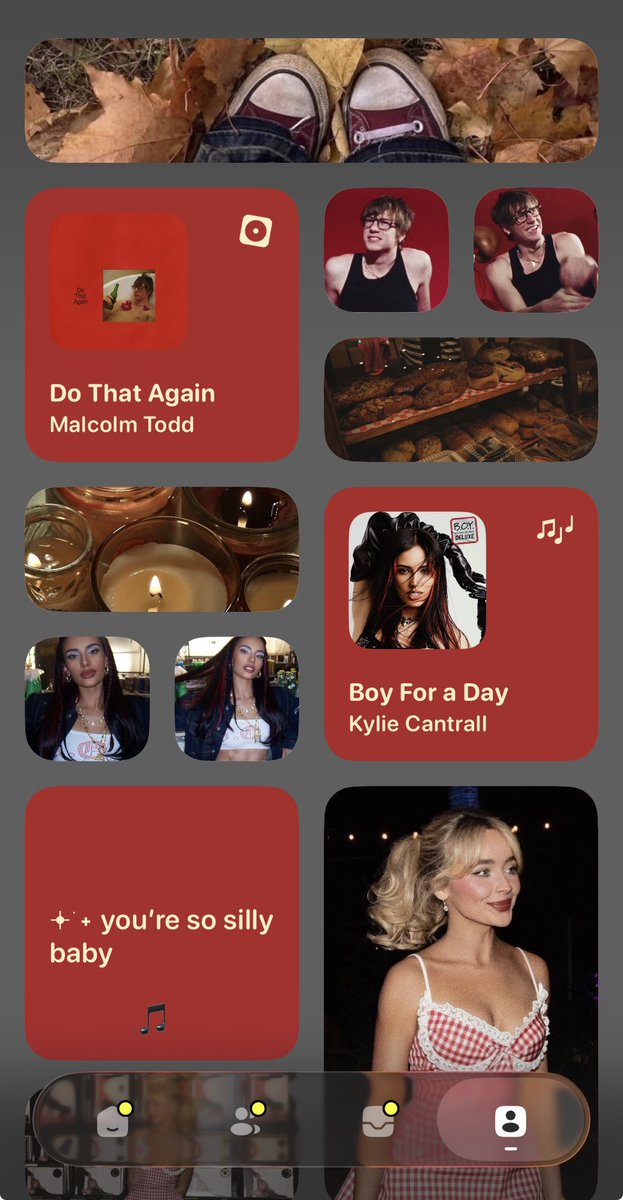Open the Boy For a Day song card
Image resolution: width=623 pixels, height=1200 pixels.
click(x=461, y=624)
